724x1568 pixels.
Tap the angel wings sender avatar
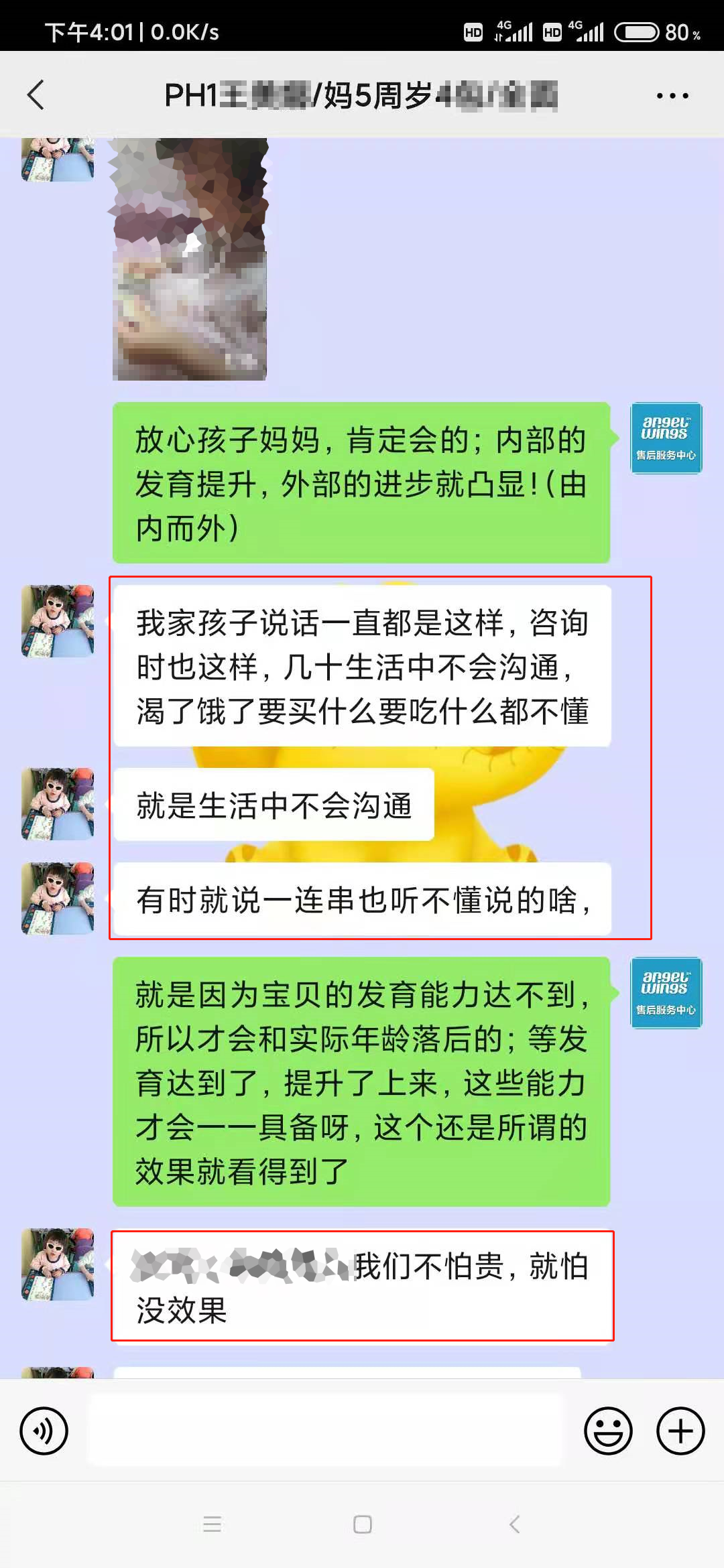point(666,438)
